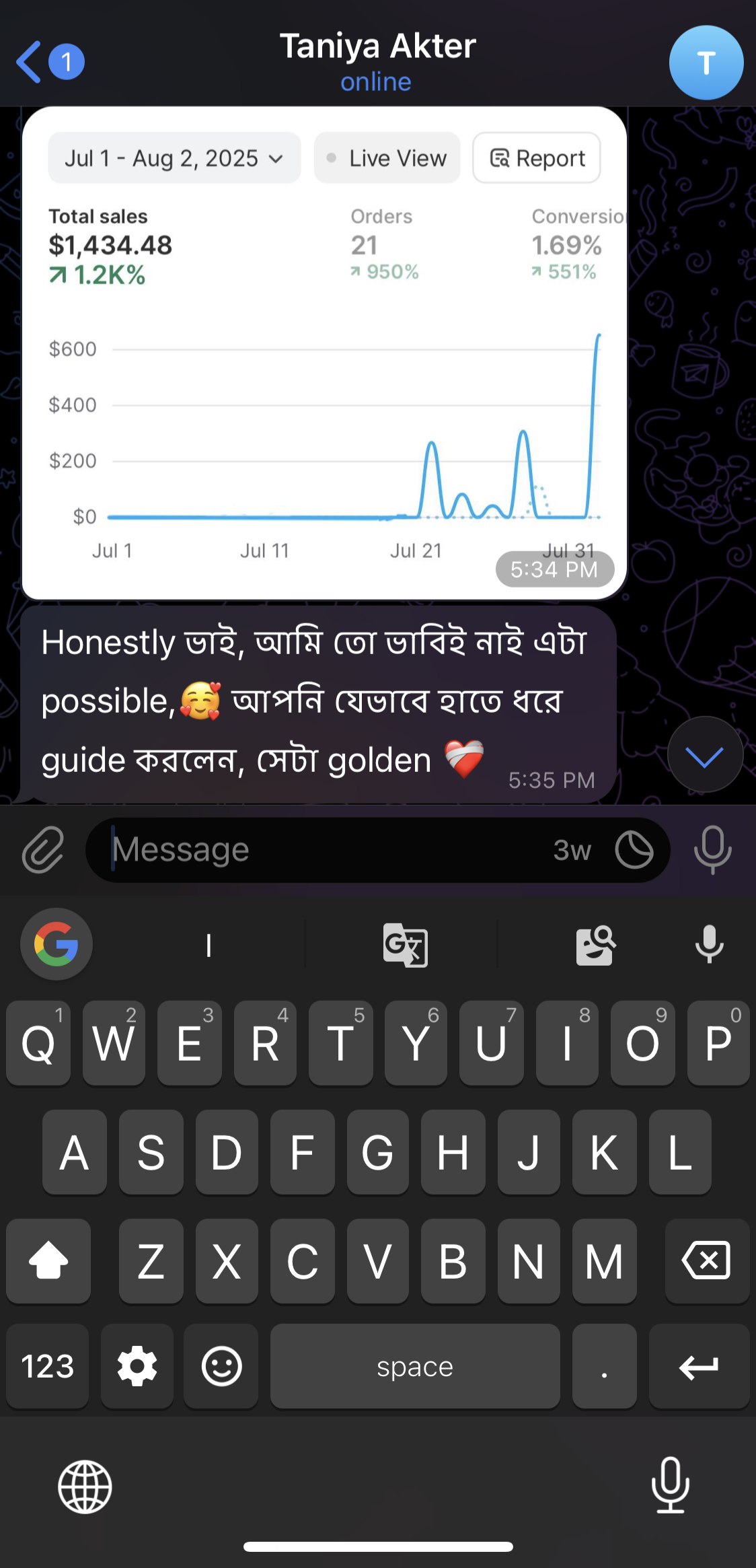The width and height of the screenshot is (756, 1568).
Task: Tap the return key
Action: point(699,1367)
